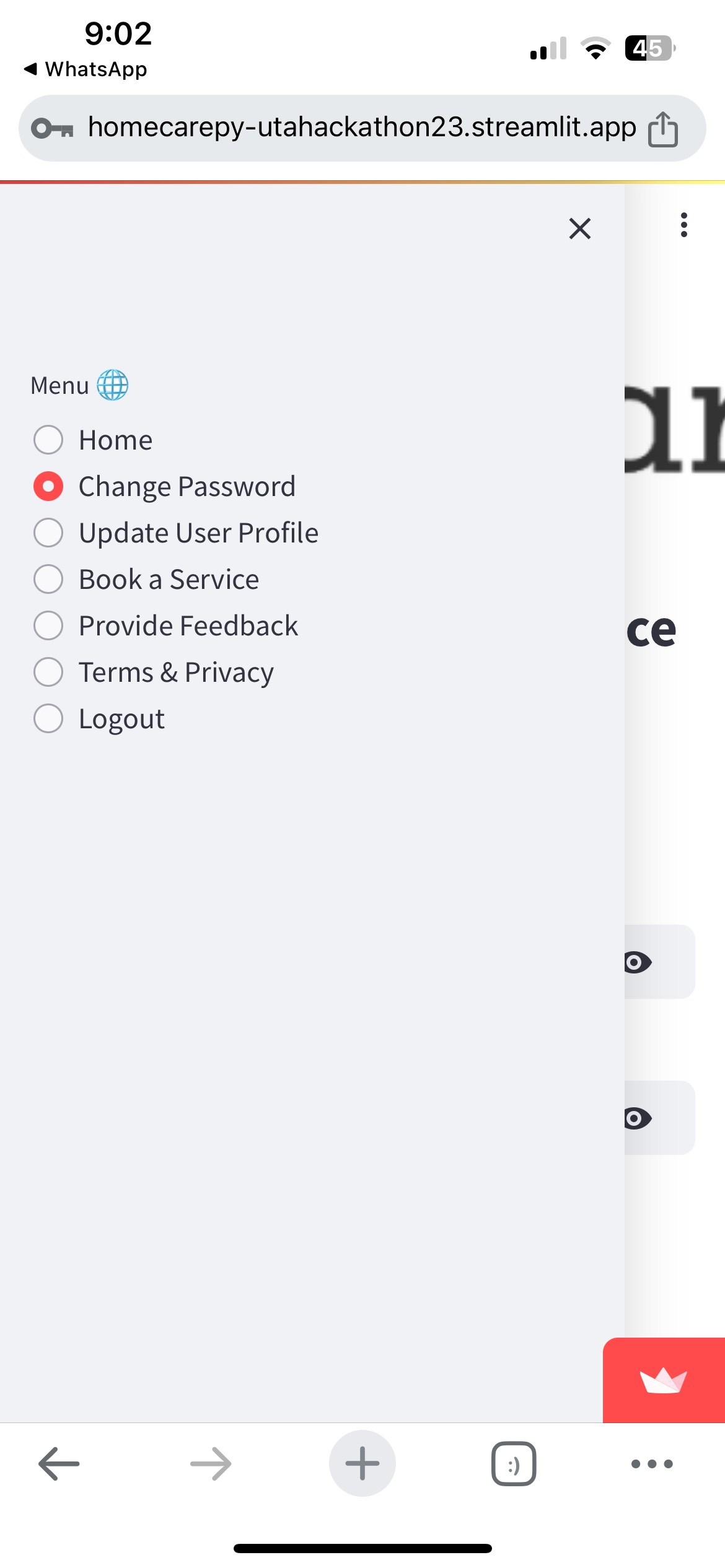
Task: Tap the URL address field
Action: point(361,128)
